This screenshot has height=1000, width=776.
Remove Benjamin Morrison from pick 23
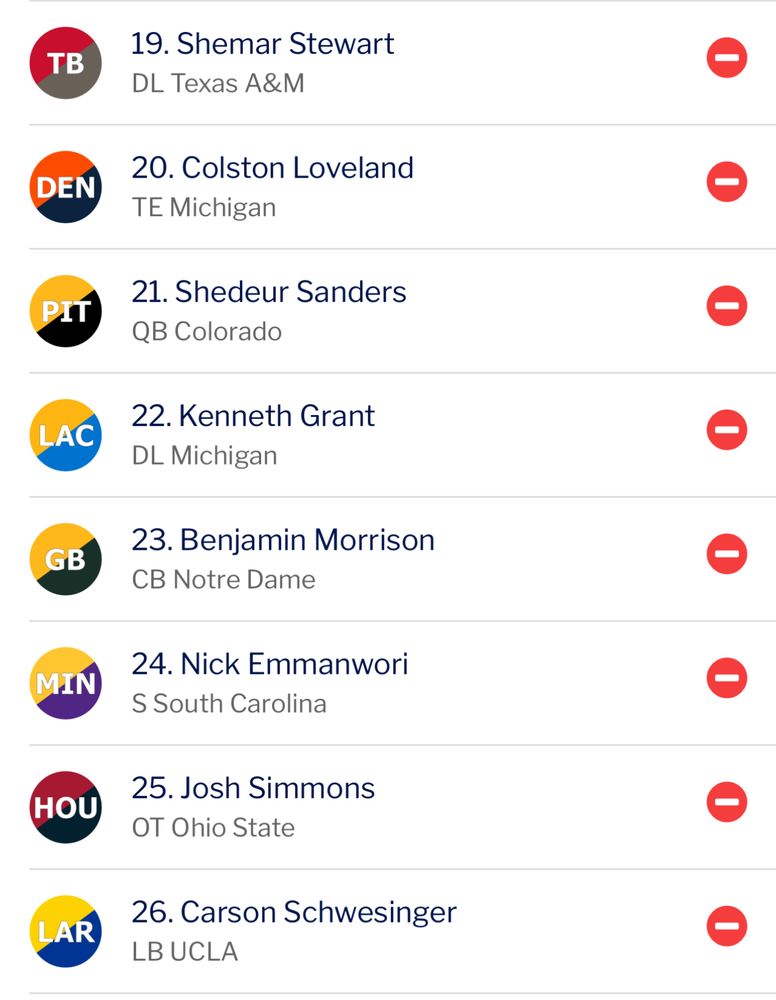pos(726,554)
